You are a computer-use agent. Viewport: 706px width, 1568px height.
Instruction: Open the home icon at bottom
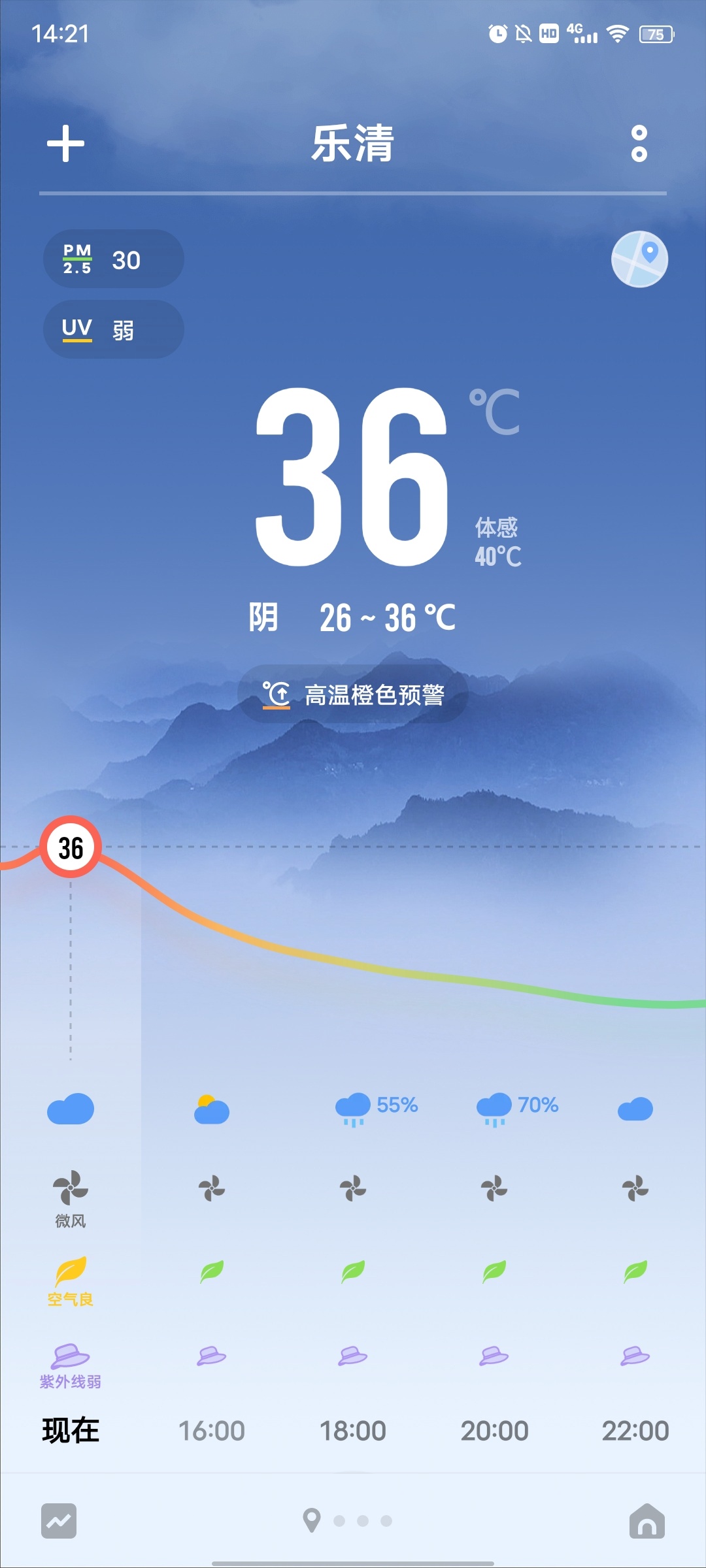click(647, 1521)
